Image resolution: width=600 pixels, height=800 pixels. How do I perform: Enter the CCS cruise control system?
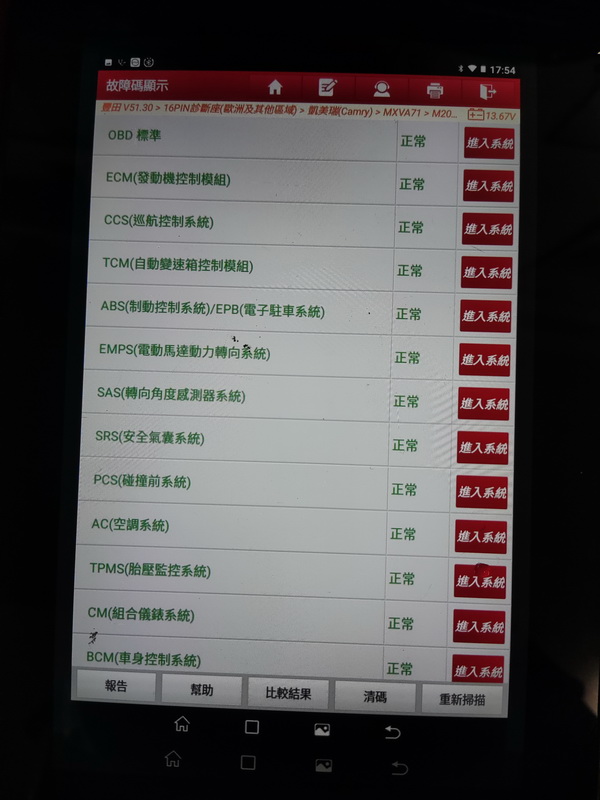pos(487,228)
